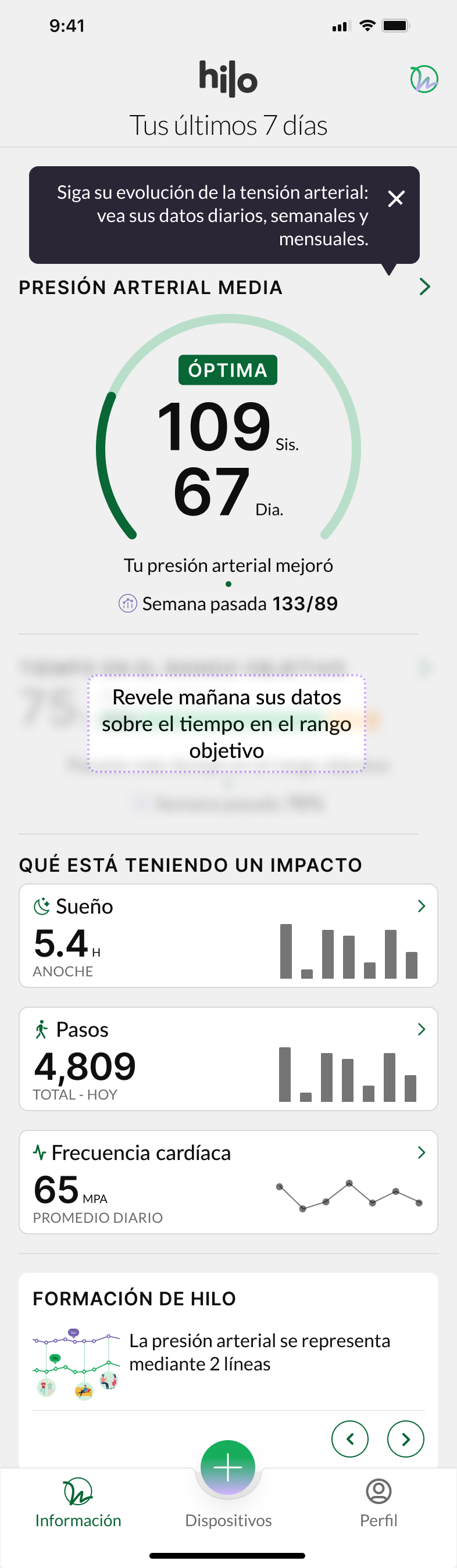Image resolution: width=457 pixels, height=1568 pixels.
Task: Go to previous Formación de Hilo tip
Action: 350,1439
